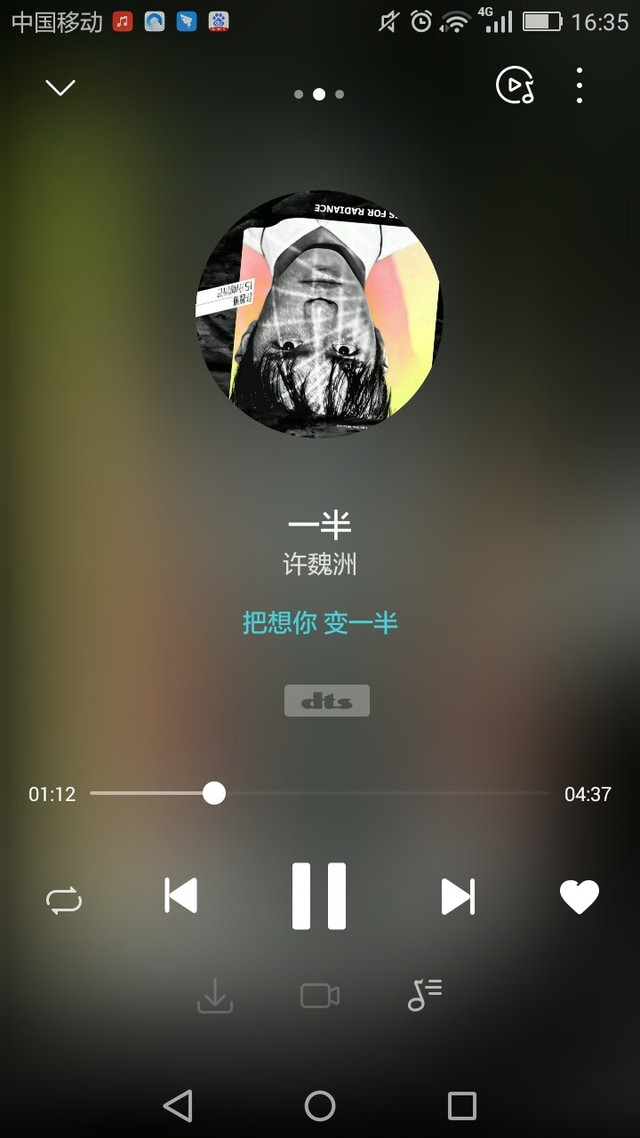
Task: Toggle the repeat mode icon
Action: coord(64,901)
